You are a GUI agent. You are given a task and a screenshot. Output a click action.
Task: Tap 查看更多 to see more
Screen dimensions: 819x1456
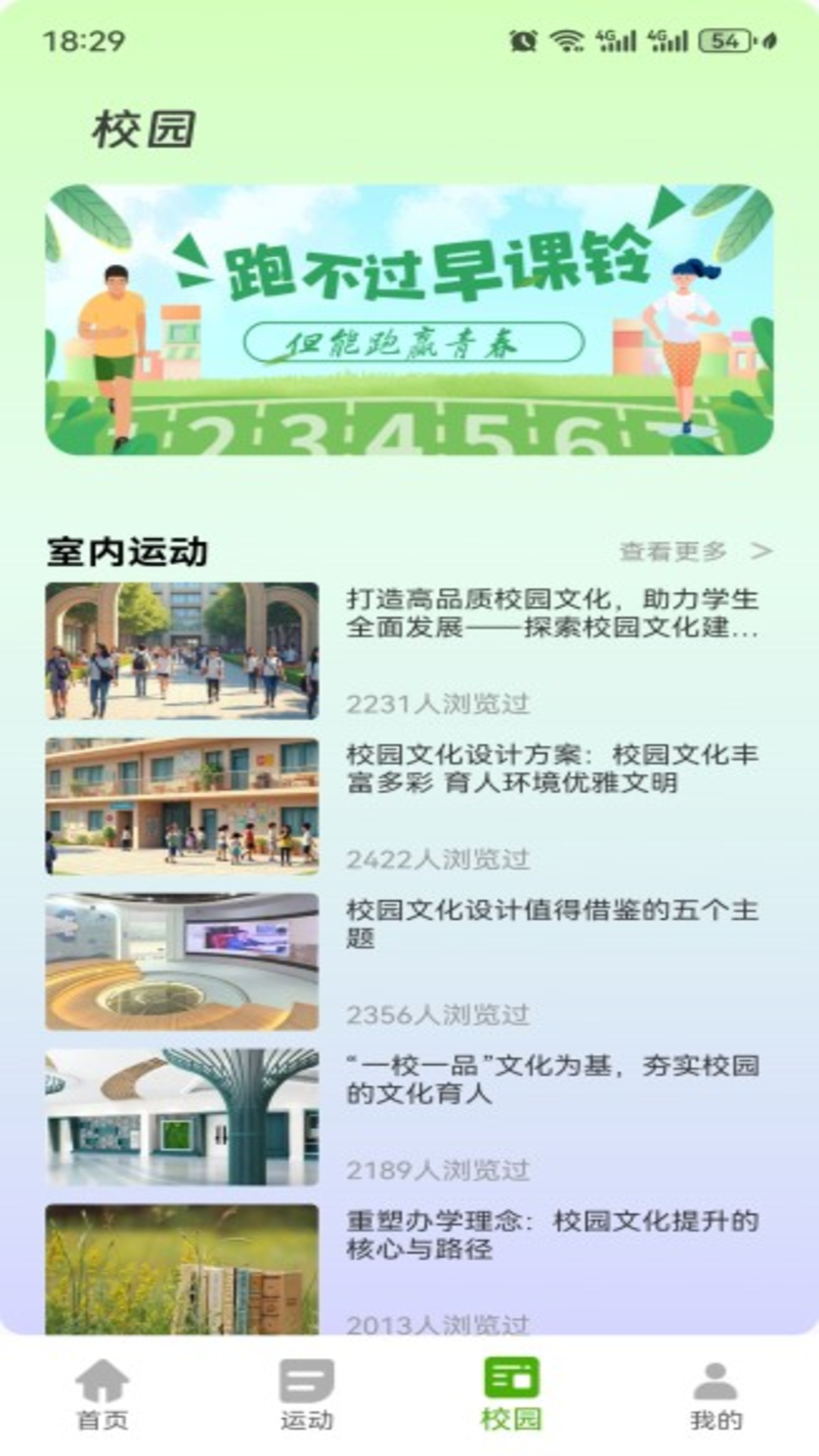(695, 551)
